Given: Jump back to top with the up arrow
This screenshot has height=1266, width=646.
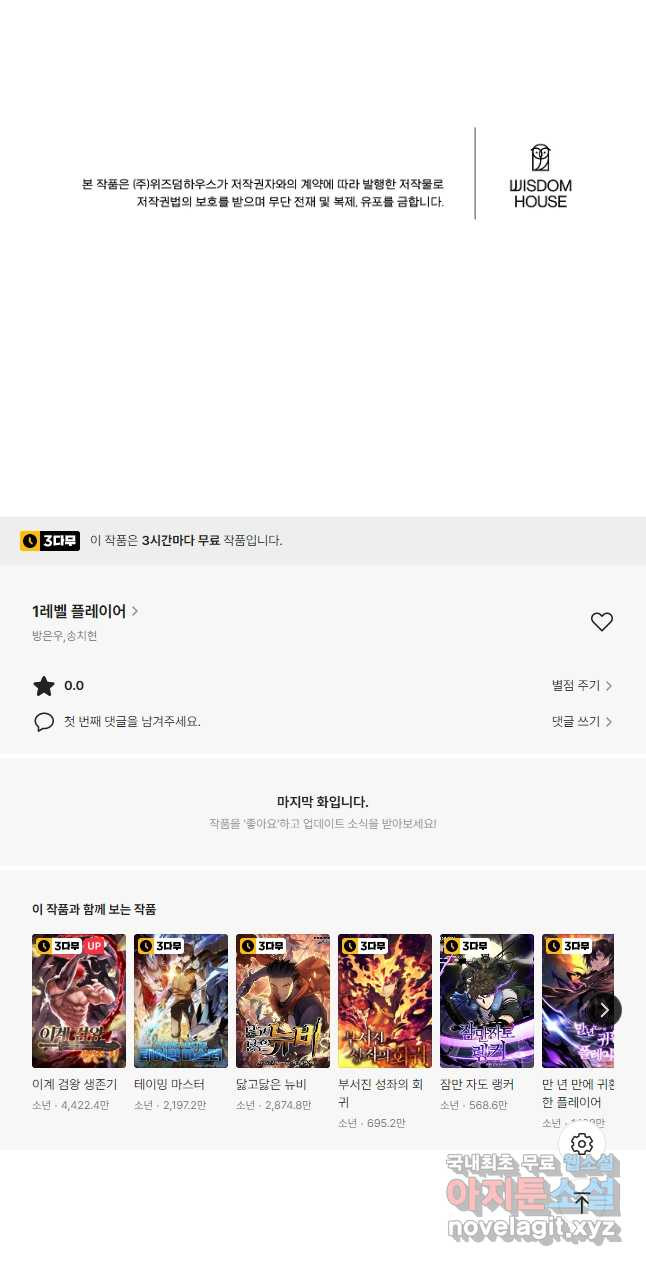Looking at the screenshot, I should pos(582,1203).
